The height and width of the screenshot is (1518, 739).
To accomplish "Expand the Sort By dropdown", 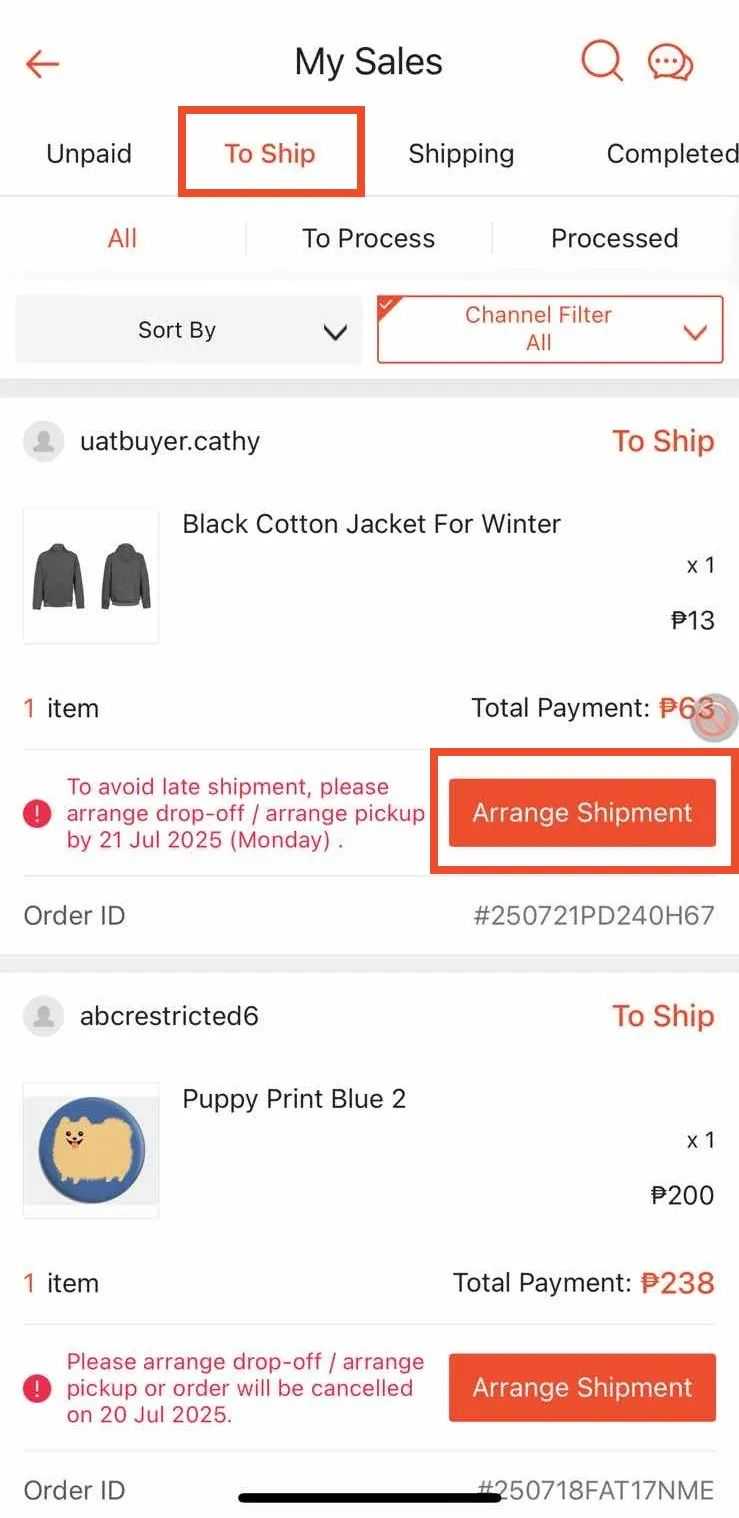I will pos(189,330).
